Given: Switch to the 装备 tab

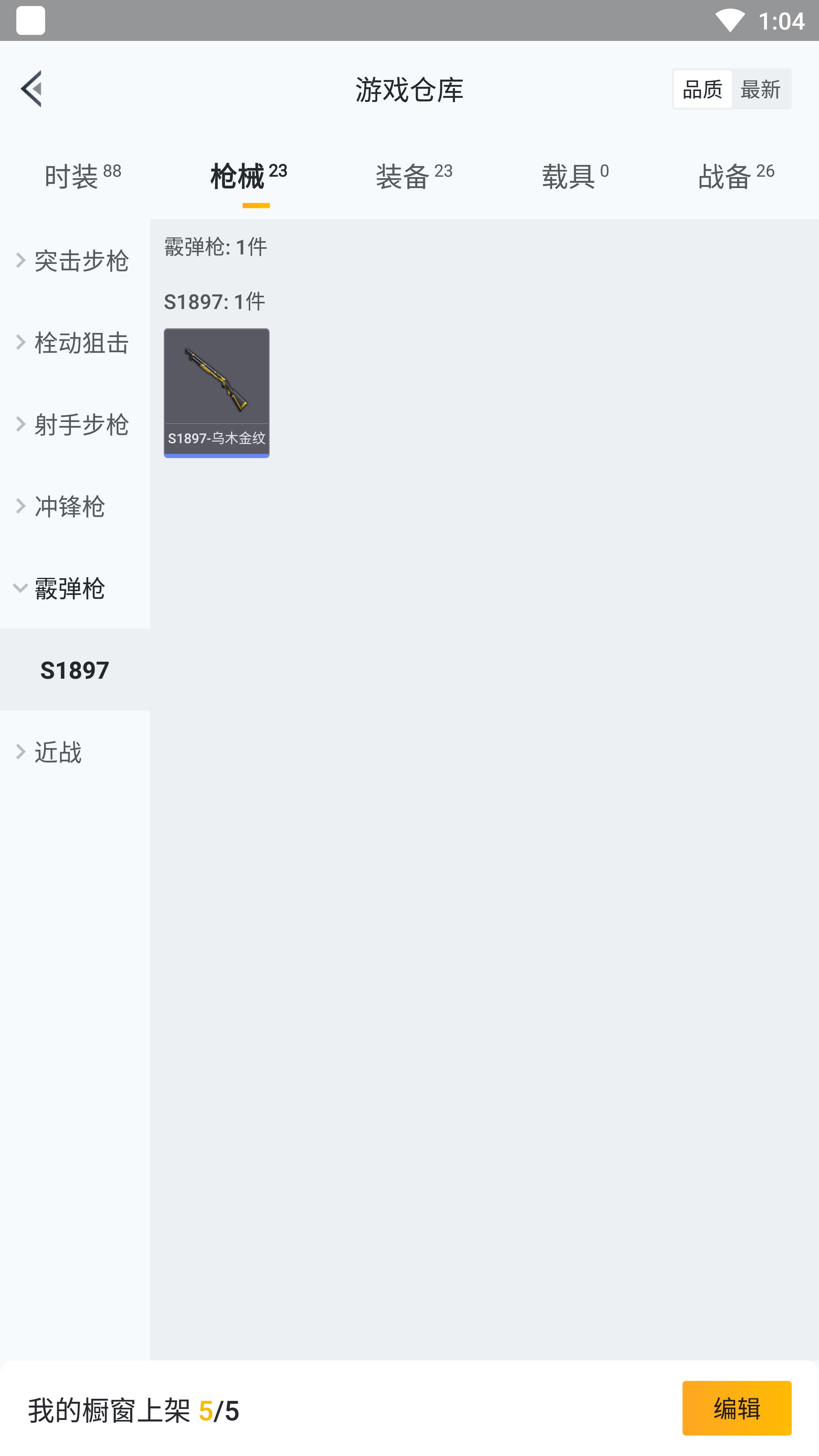Looking at the screenshot, I should click(414, 176).
